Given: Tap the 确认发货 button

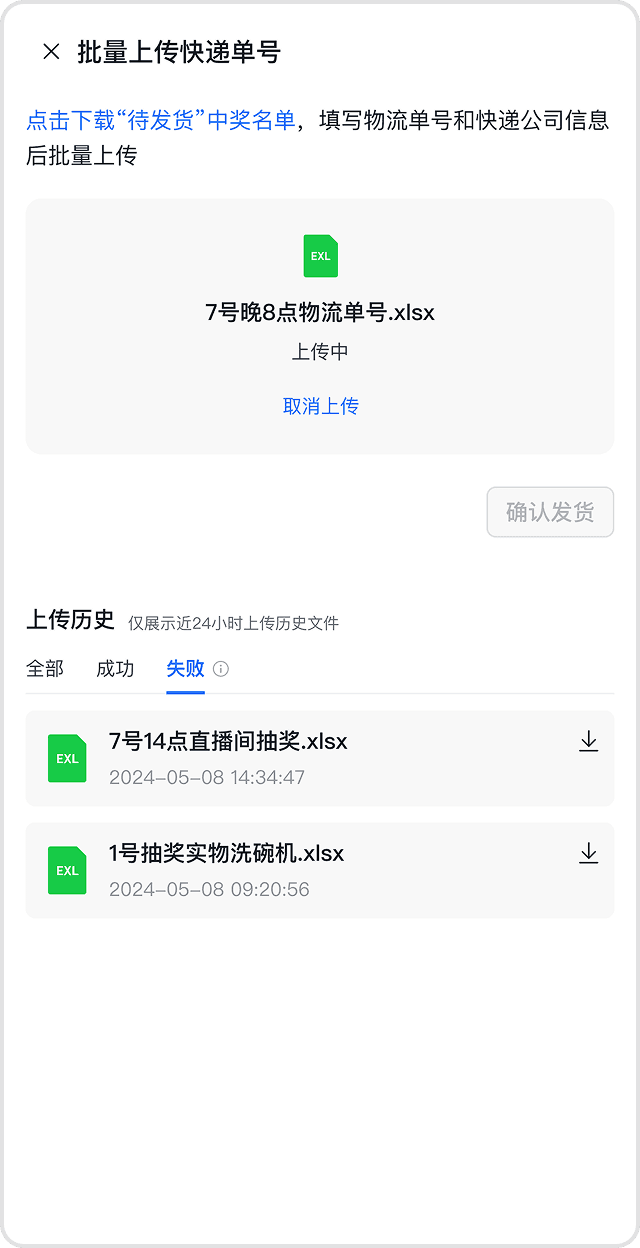Looking at the screenshot, I should (550, 512).
